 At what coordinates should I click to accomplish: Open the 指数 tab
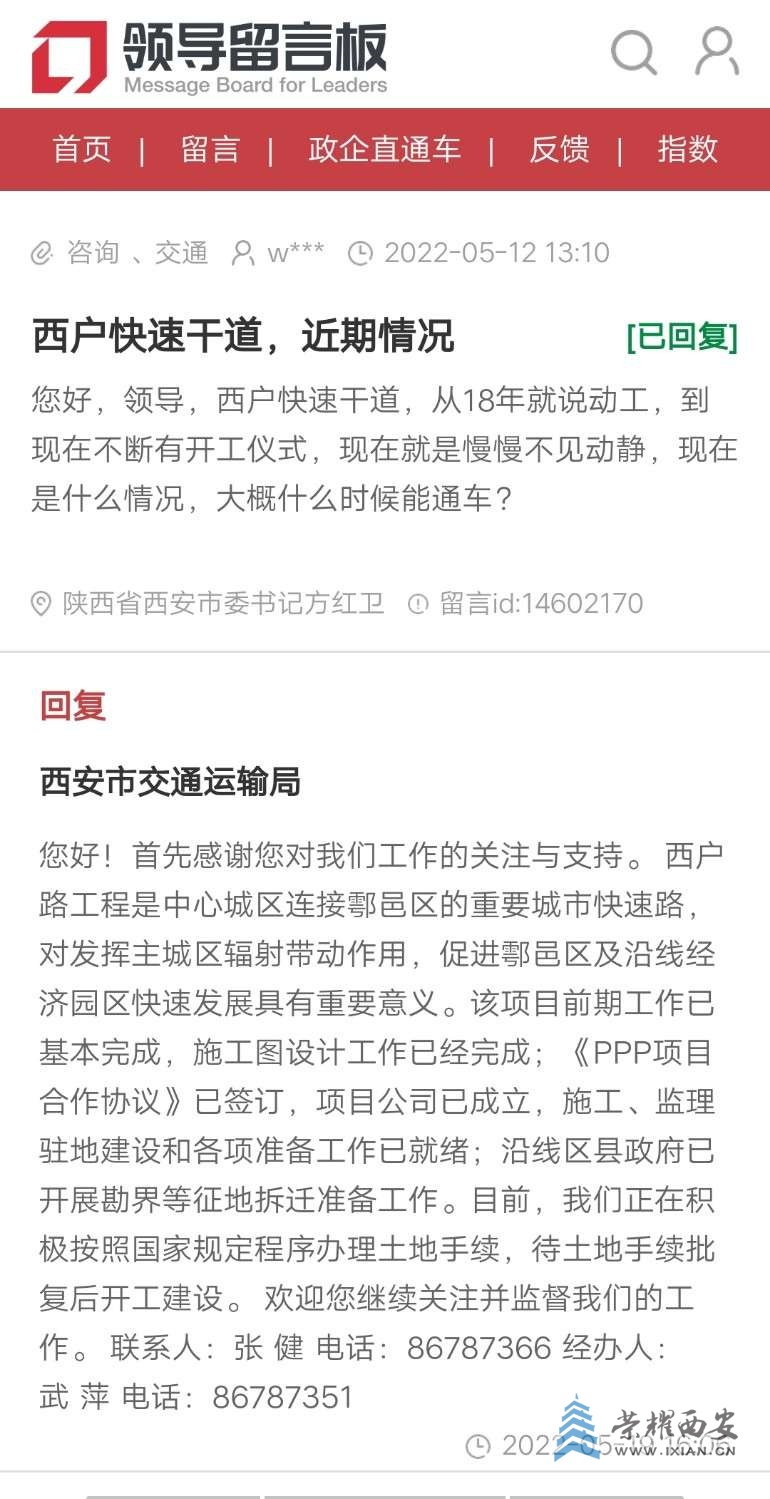click(x=688, y=149)
